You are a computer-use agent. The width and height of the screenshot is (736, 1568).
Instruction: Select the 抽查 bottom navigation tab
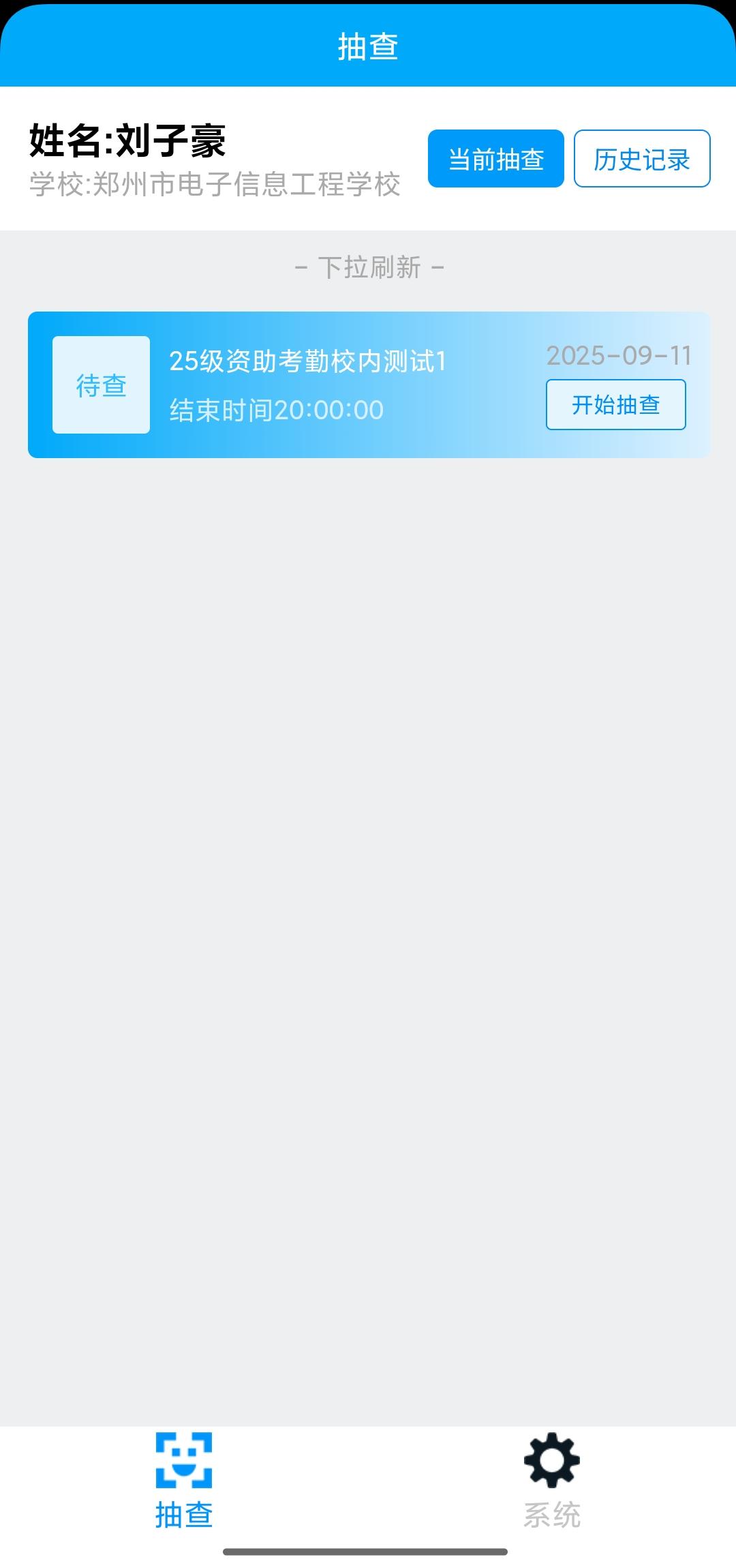pos(184,1479)
